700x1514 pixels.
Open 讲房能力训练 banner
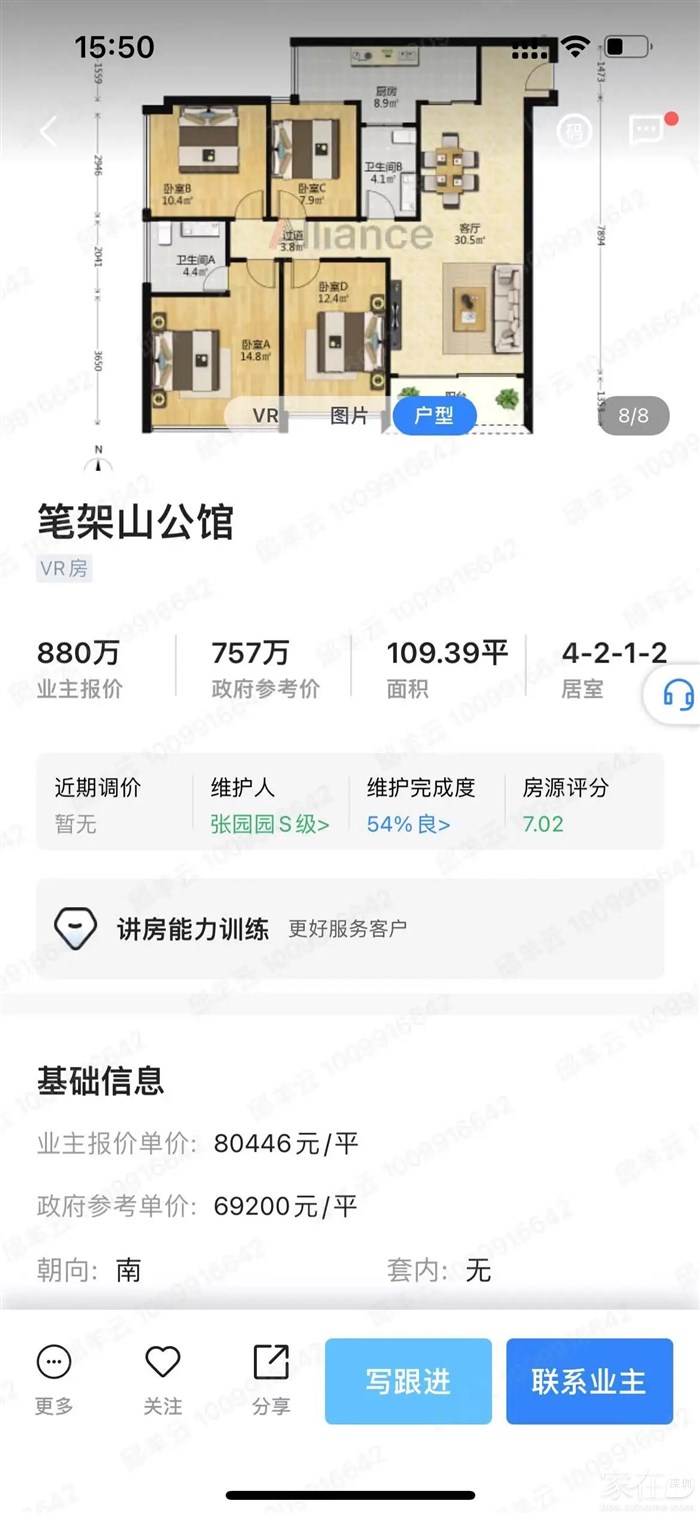[350, 929]
